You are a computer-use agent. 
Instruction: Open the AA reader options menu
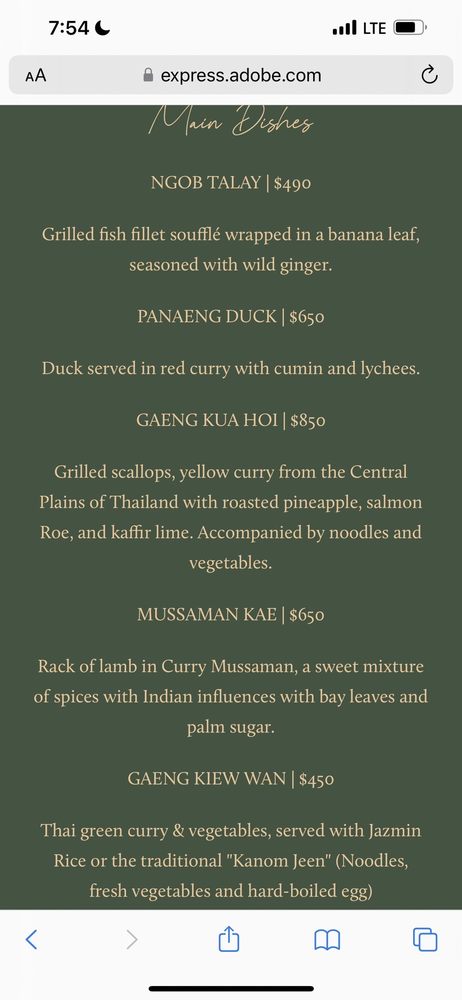tap(36, 76)
